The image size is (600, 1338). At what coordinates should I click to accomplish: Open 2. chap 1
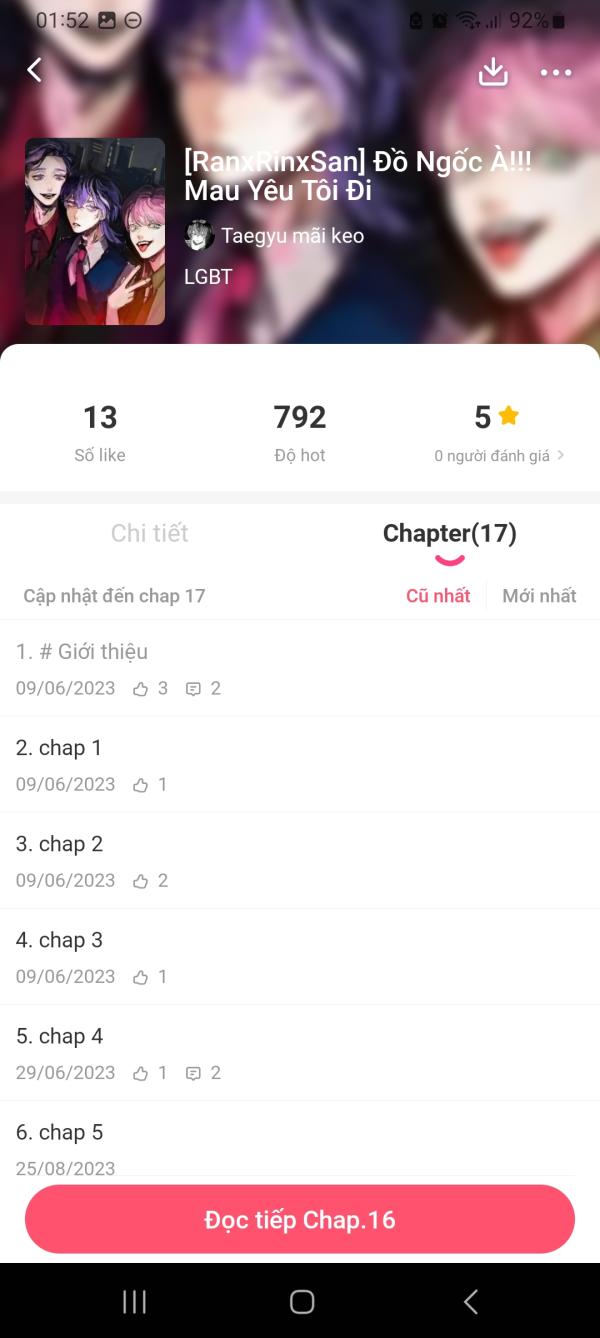coord(300,764)
